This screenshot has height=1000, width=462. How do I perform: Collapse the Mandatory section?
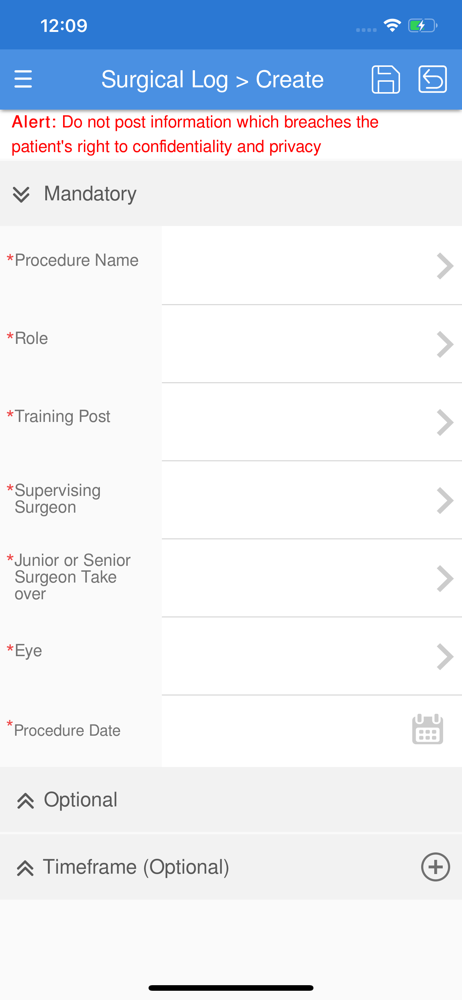click(x=231, y=193)
